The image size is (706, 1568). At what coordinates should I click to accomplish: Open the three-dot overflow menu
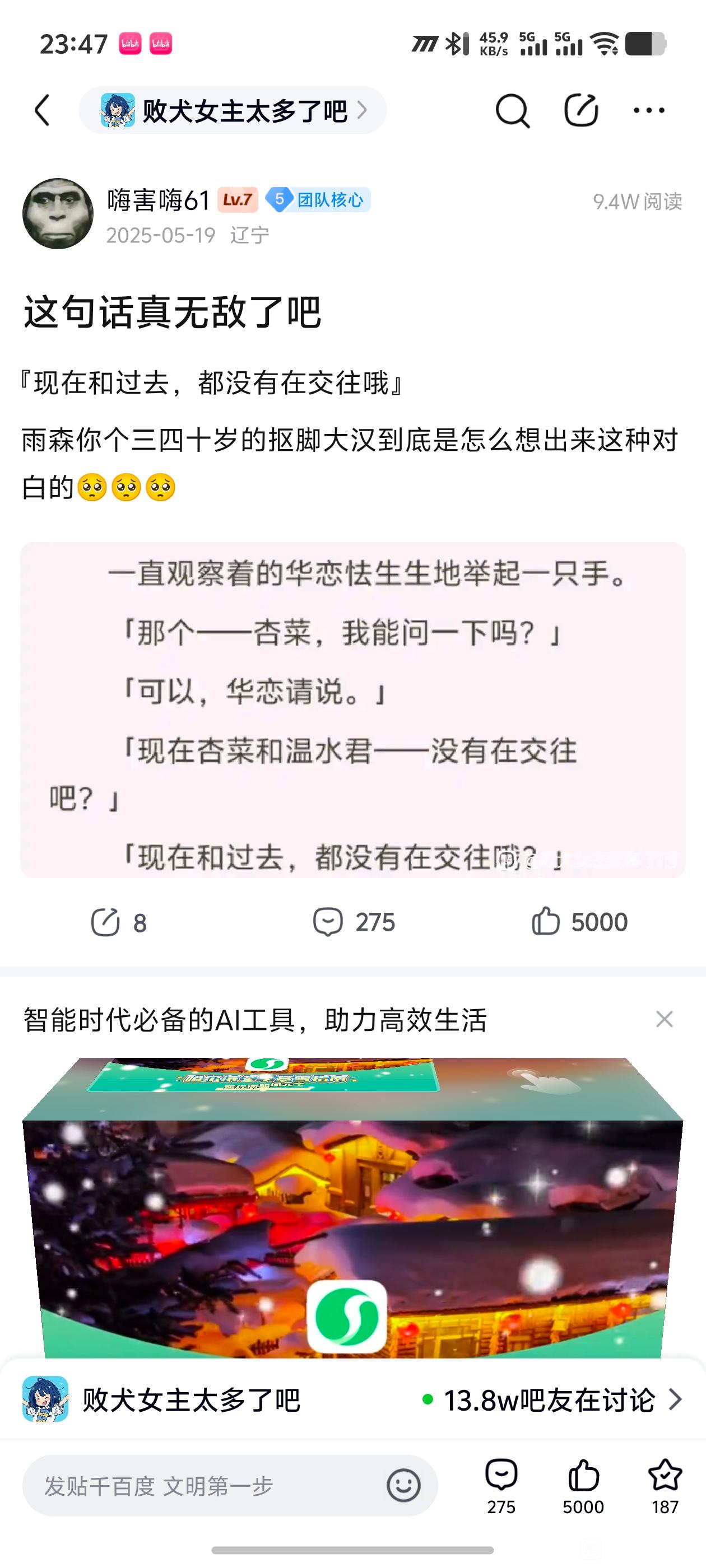click(649, 110)
